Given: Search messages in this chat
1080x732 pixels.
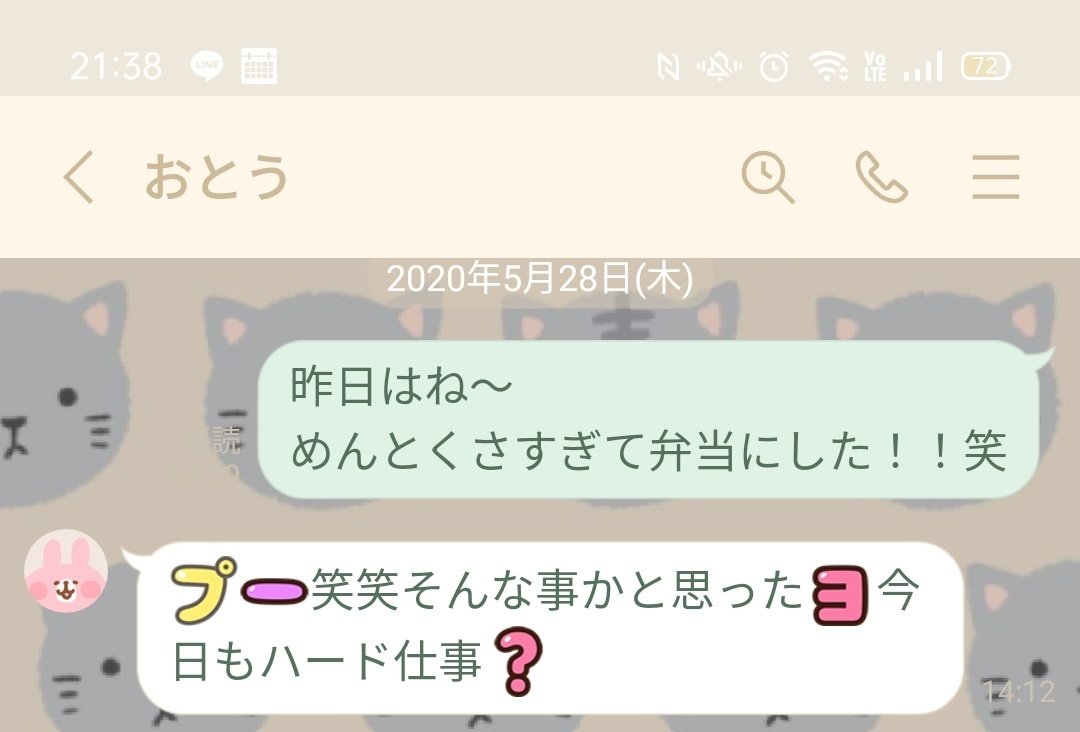Looking at the screenshot, I should click(x=768, y=178).
